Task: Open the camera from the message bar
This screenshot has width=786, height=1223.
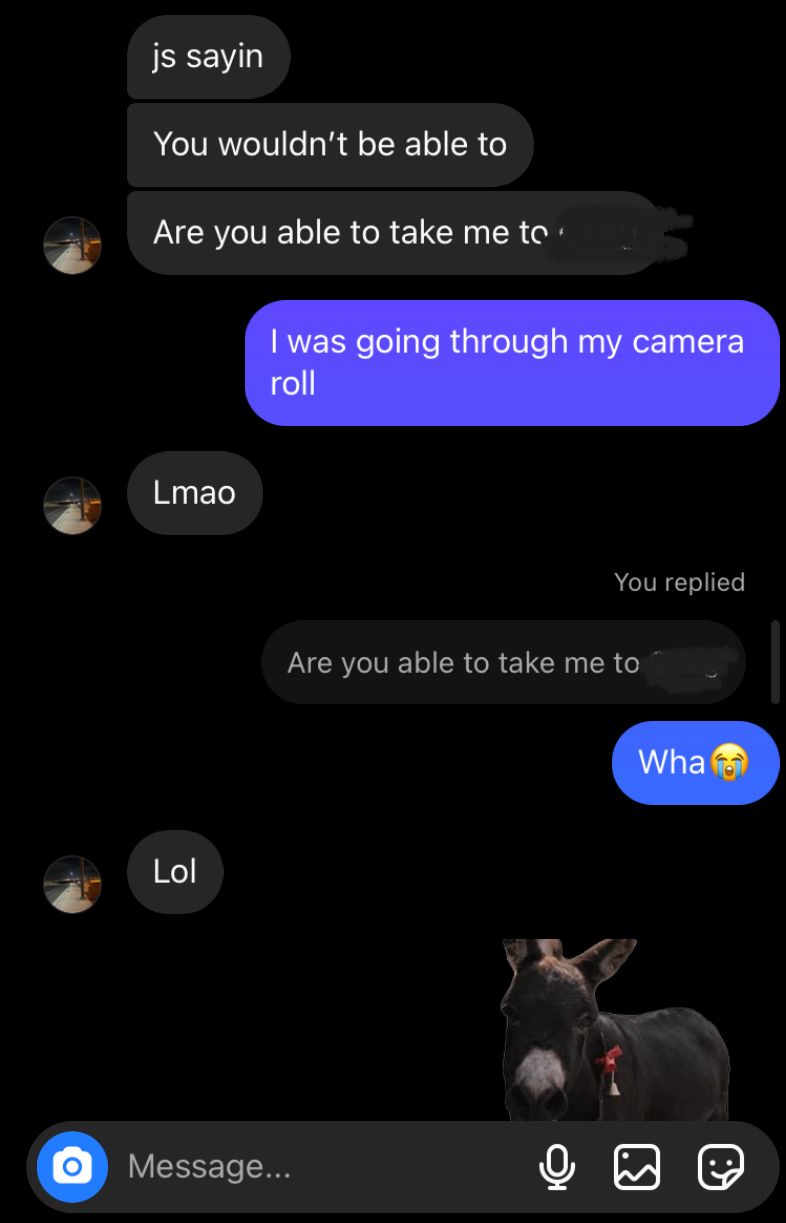Action: coord(71,1166)
